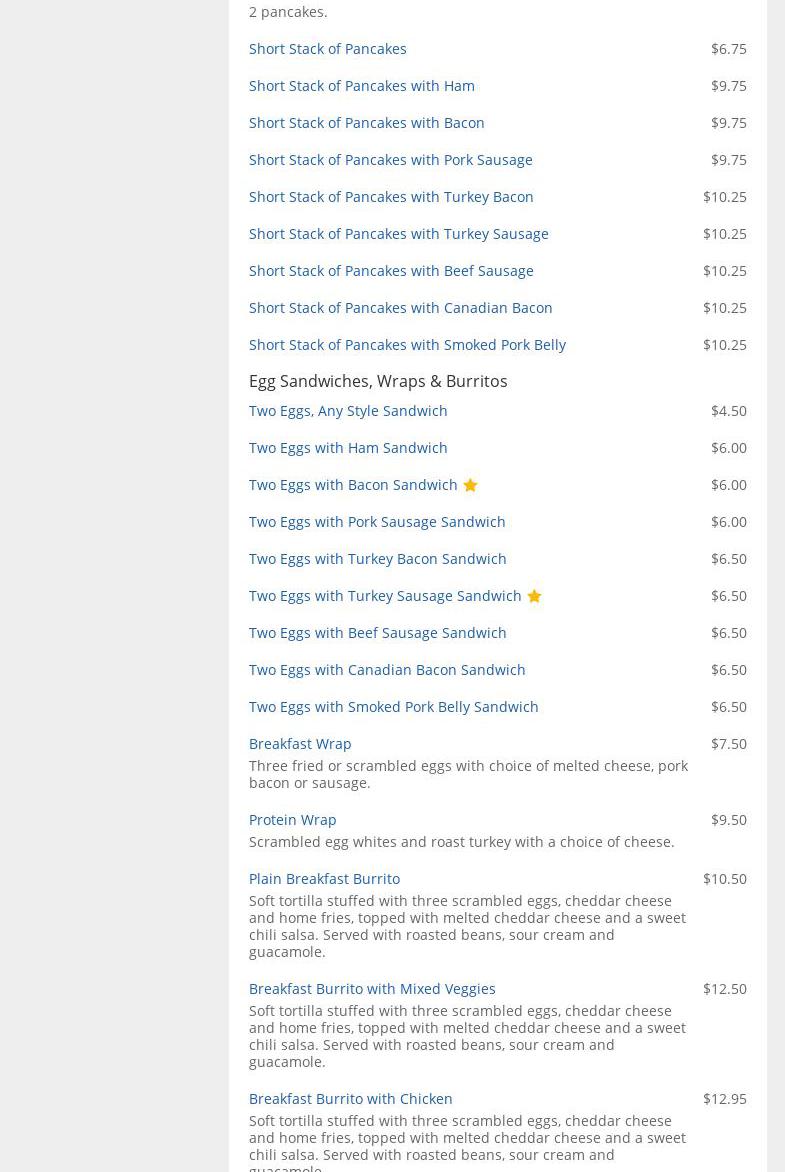Image resolution: width=785 pixels, height=1172 pixels.
Task: Select Two Eggs with Canadian Bacon Sandwich
Action: [x=387, y=669]
